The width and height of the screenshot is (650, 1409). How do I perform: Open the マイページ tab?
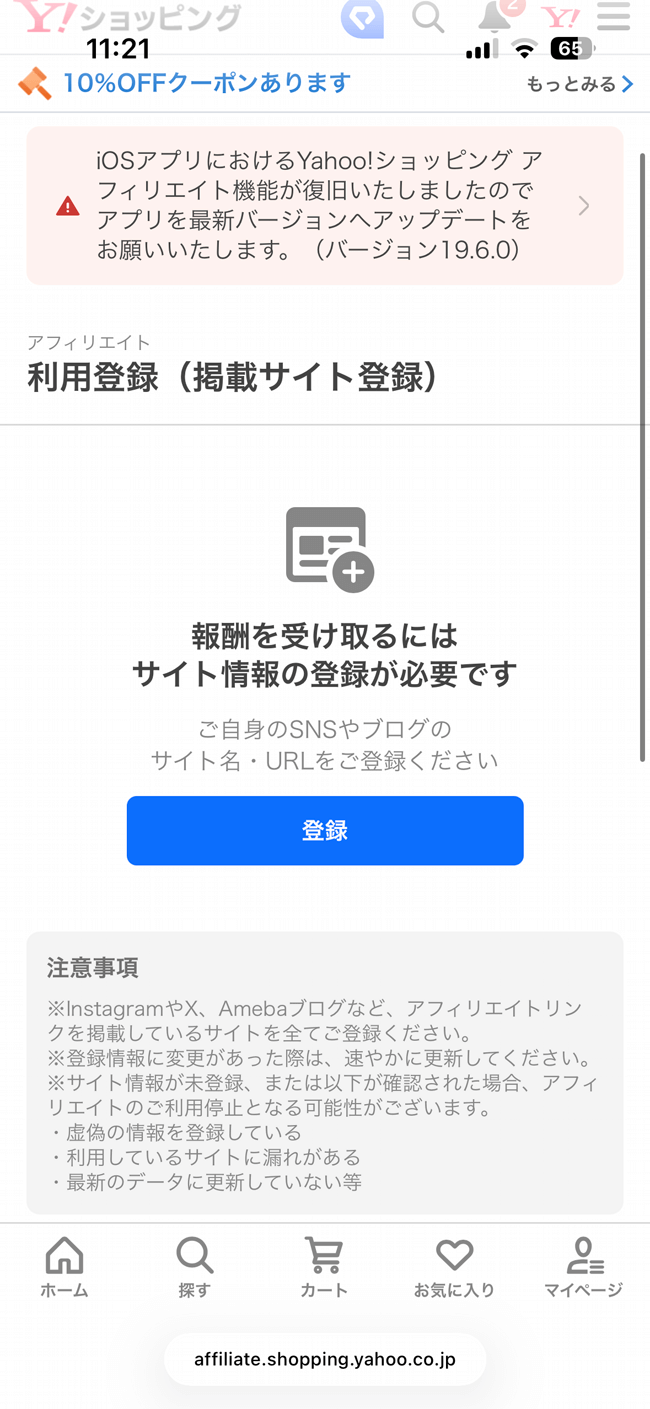583,1266
